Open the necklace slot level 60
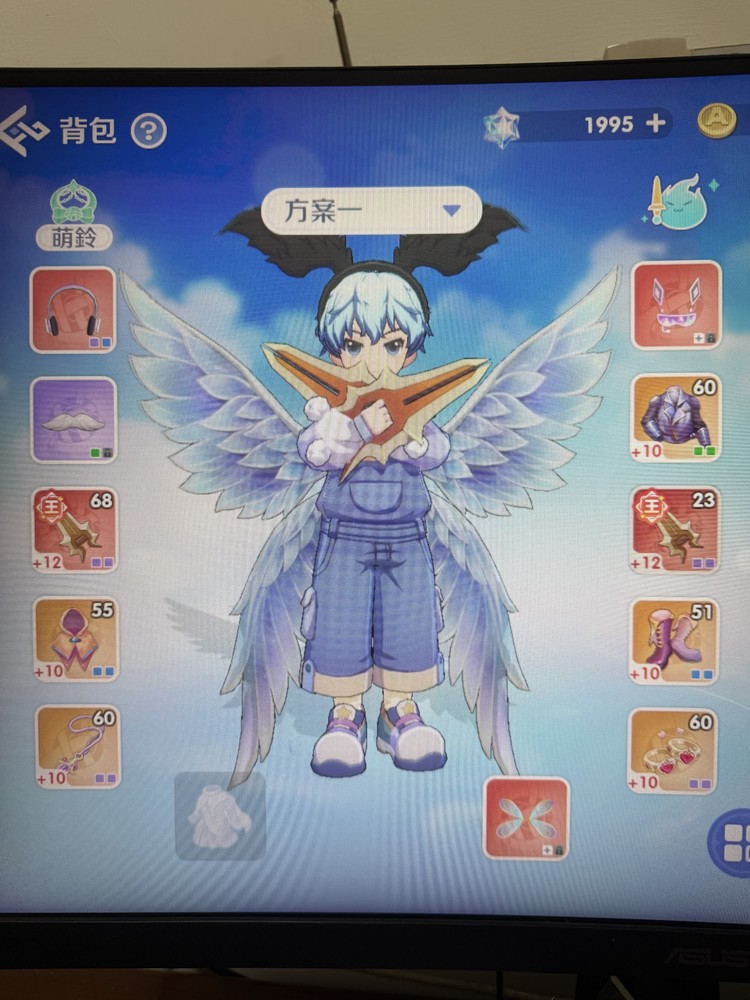The height and width of the screenshot is (1000, 750). coord(77,746)
